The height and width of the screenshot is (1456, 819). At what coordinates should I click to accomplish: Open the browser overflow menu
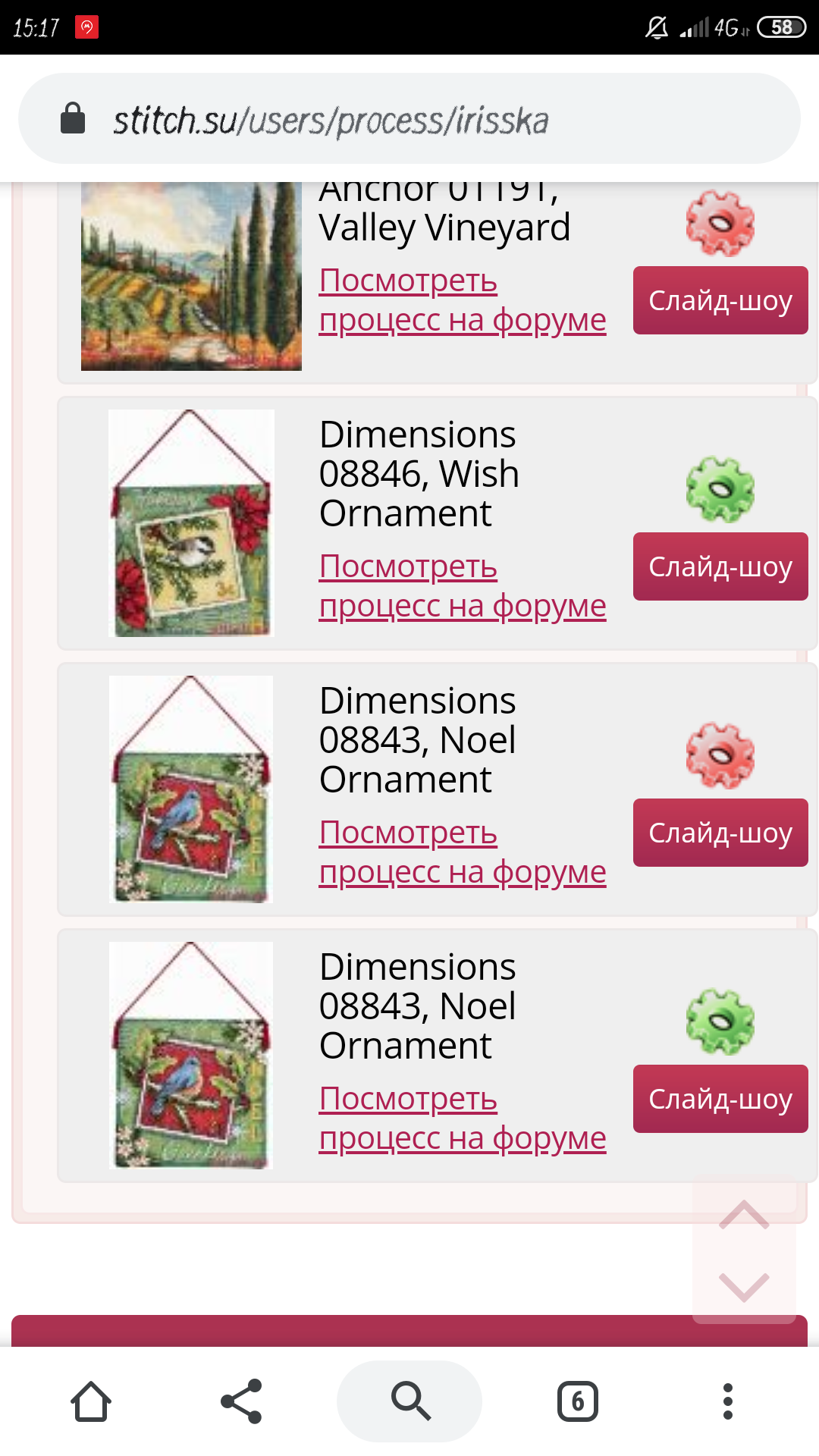pyautogui.click(x=727, y=1401)
